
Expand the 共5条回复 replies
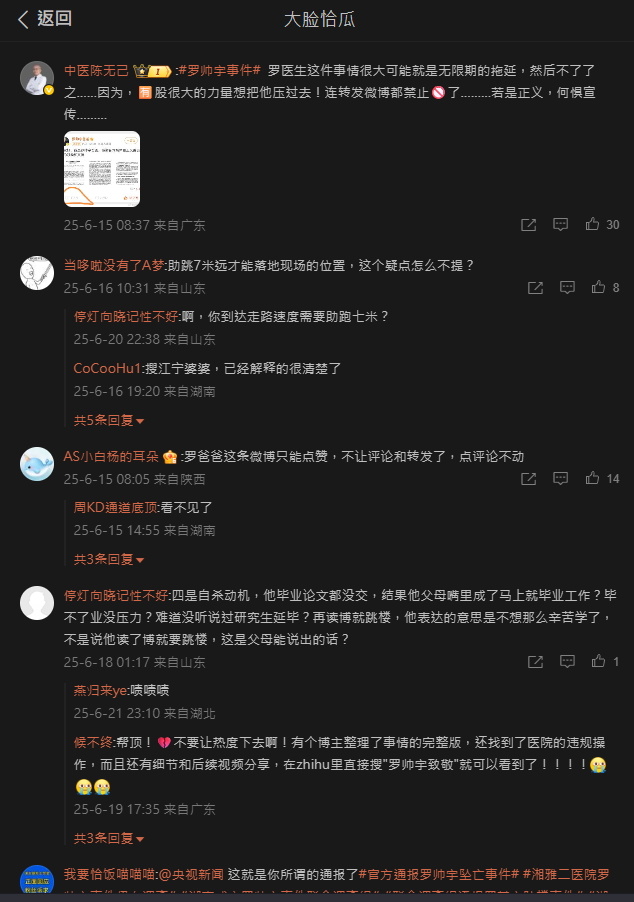[109, 420]
